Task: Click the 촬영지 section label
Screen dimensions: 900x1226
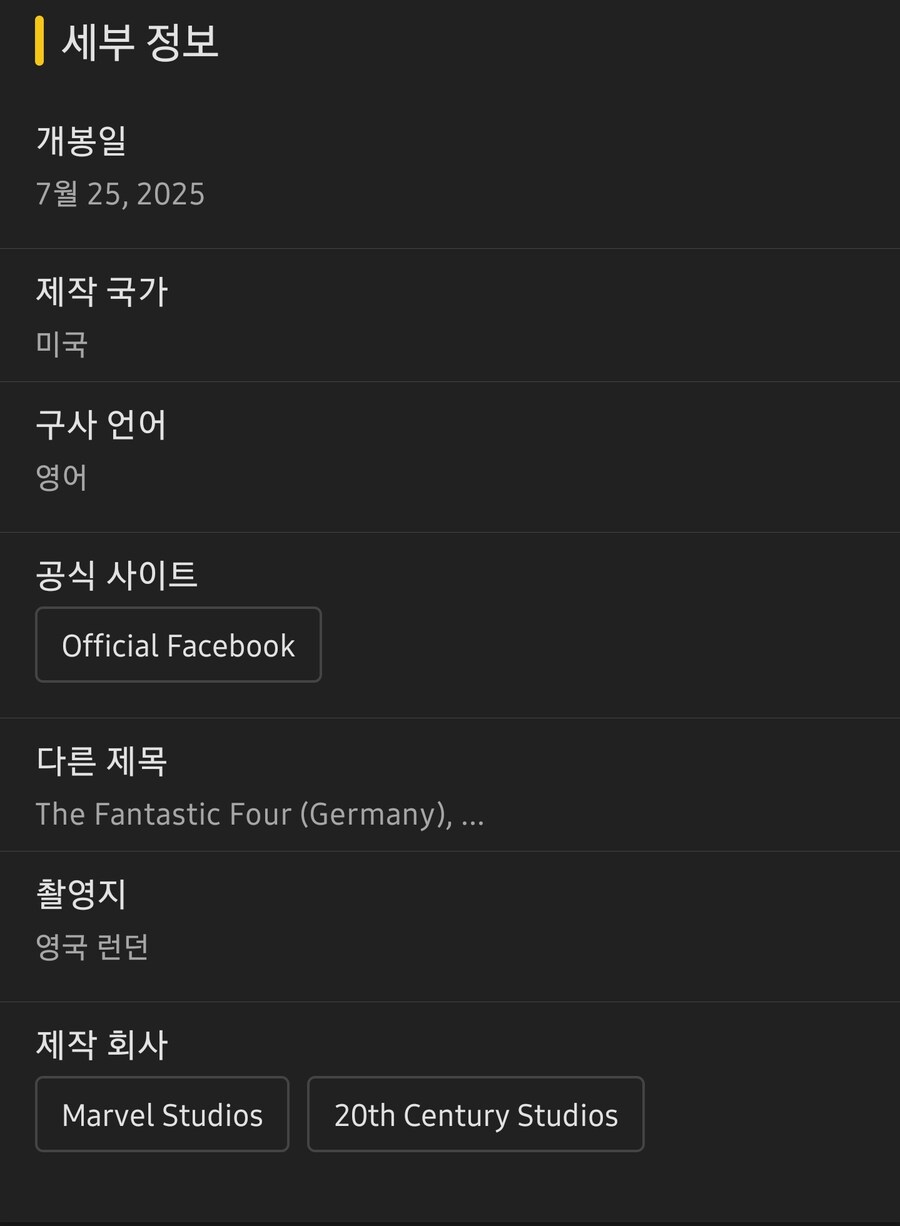Action: pos(81,894)
